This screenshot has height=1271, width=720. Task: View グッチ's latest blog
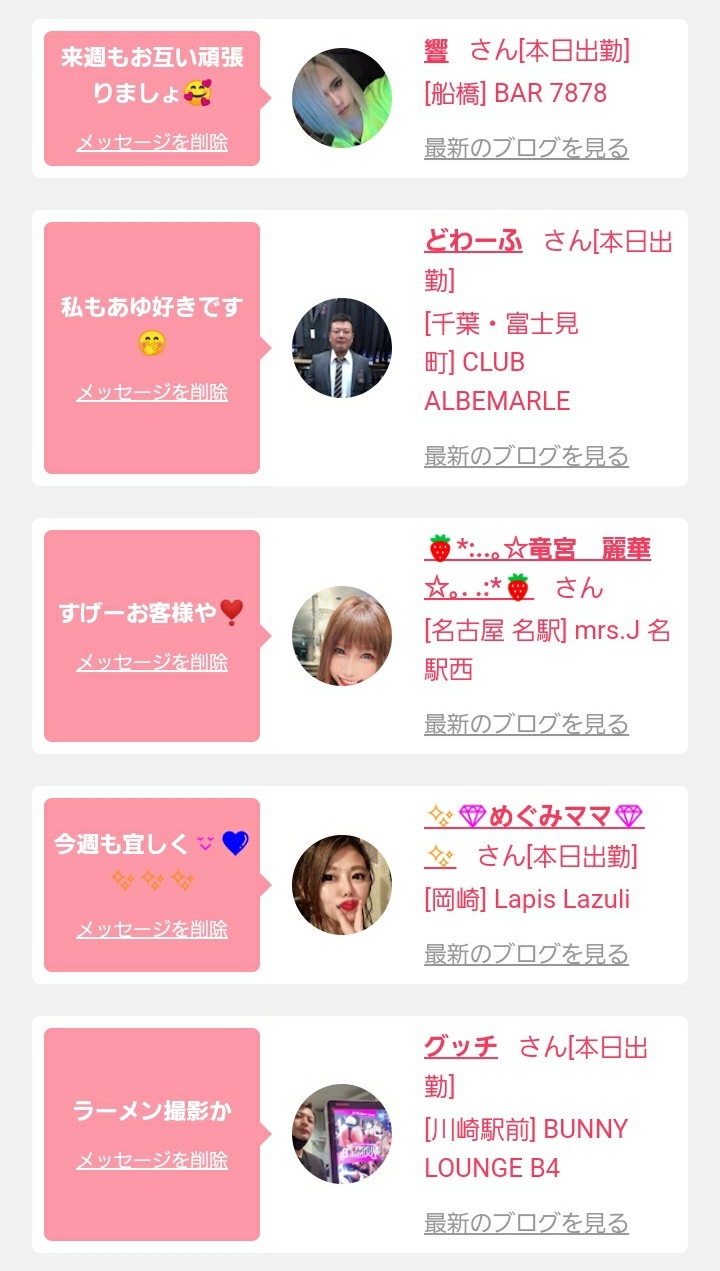tap(526, 1223)
